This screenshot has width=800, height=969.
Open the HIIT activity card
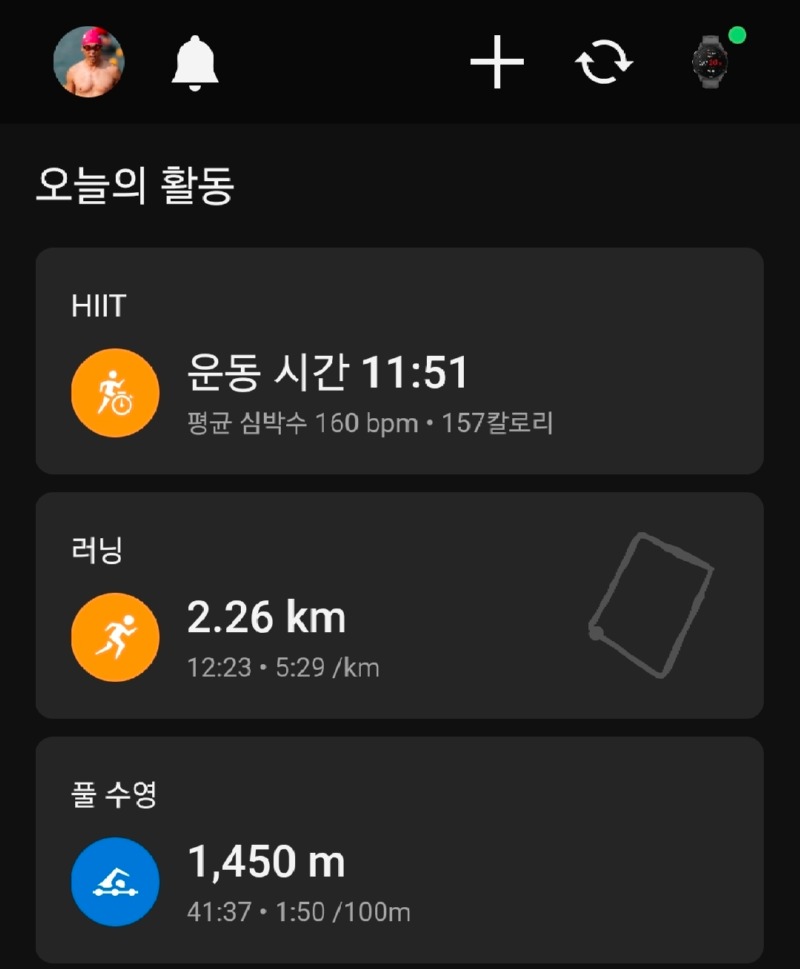[x=399, y=361]
